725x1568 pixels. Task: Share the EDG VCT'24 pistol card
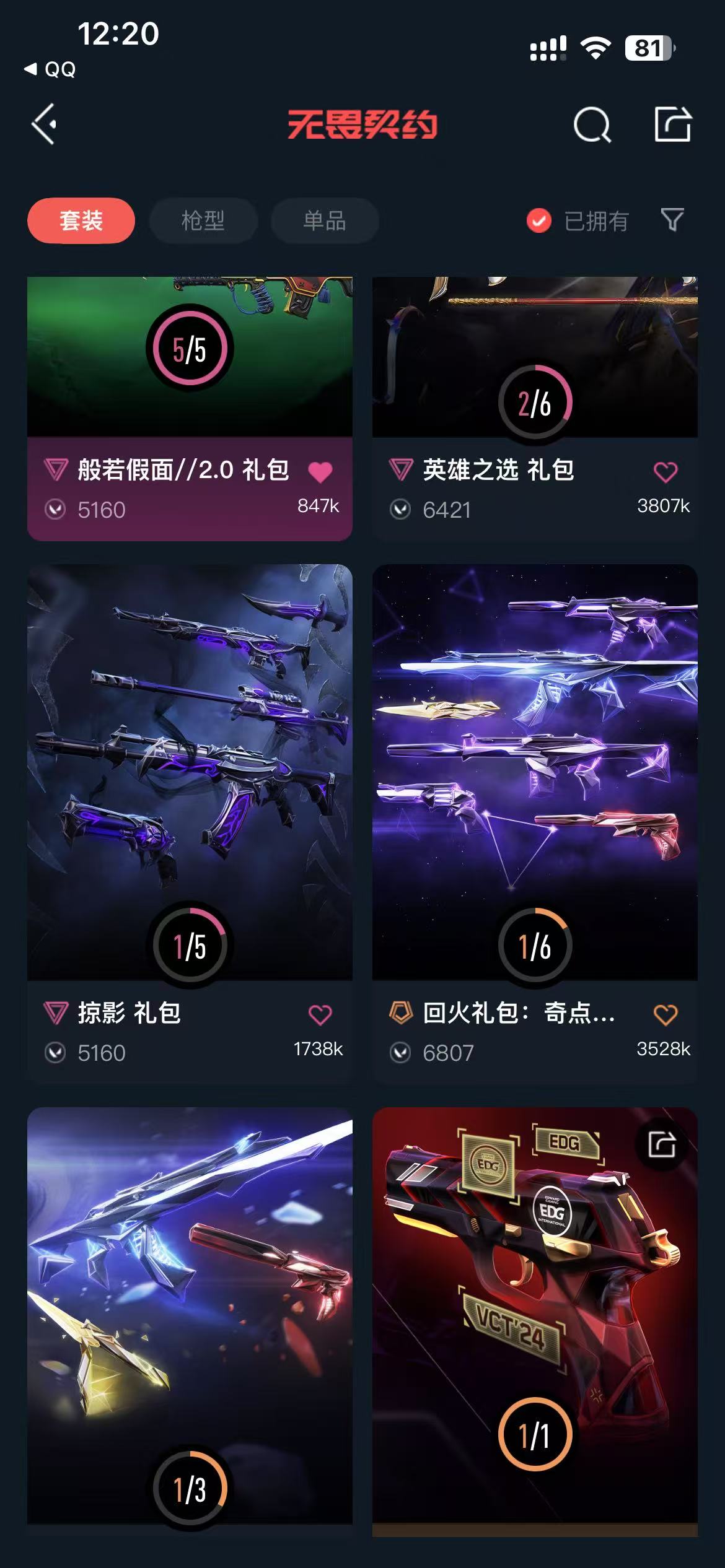click(662, 1144)
